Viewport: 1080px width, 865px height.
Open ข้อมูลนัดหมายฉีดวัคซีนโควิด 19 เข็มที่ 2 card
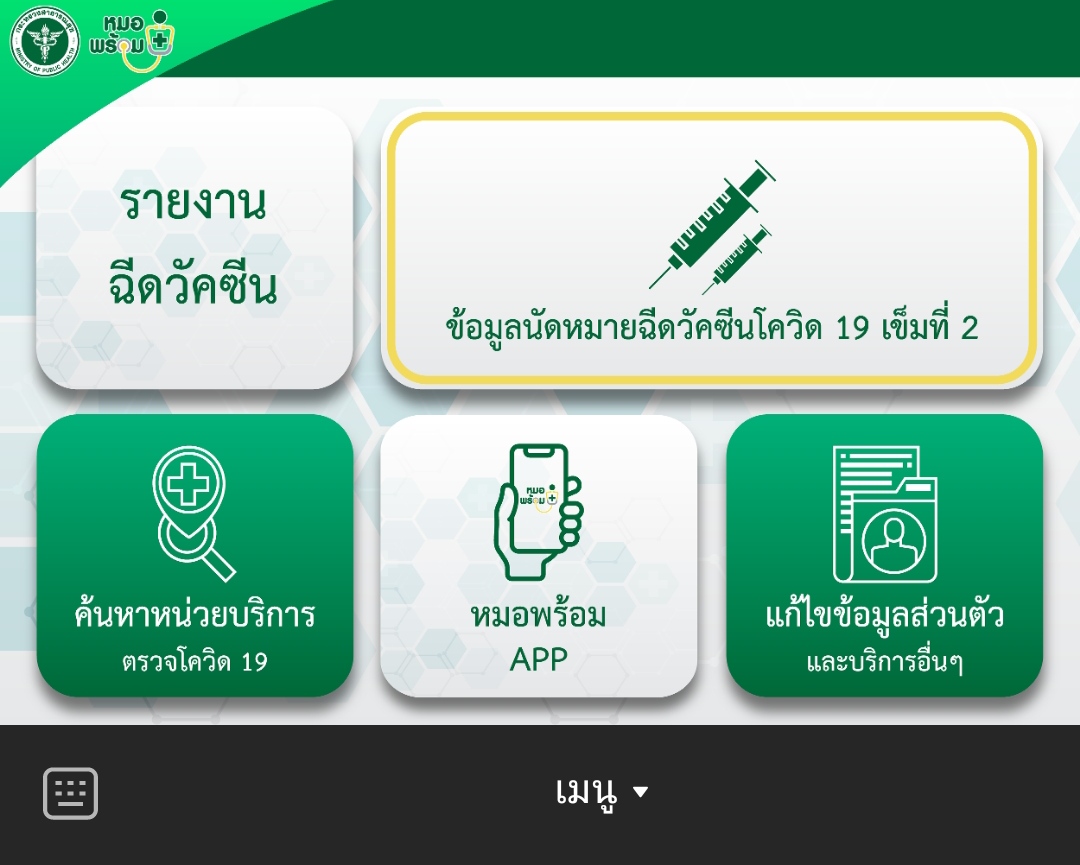(712, 247)
